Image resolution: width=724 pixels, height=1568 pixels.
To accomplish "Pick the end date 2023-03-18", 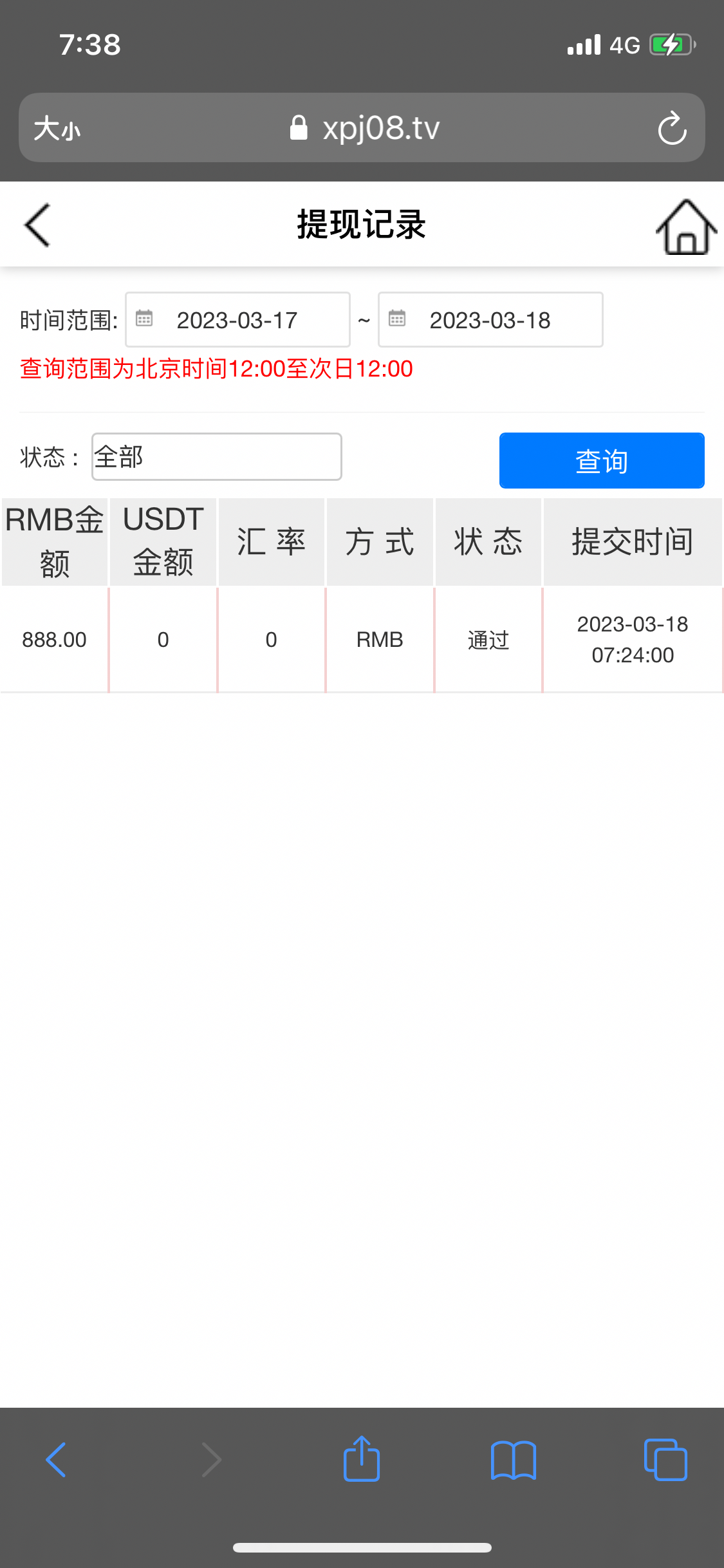I will coord(490,320).
